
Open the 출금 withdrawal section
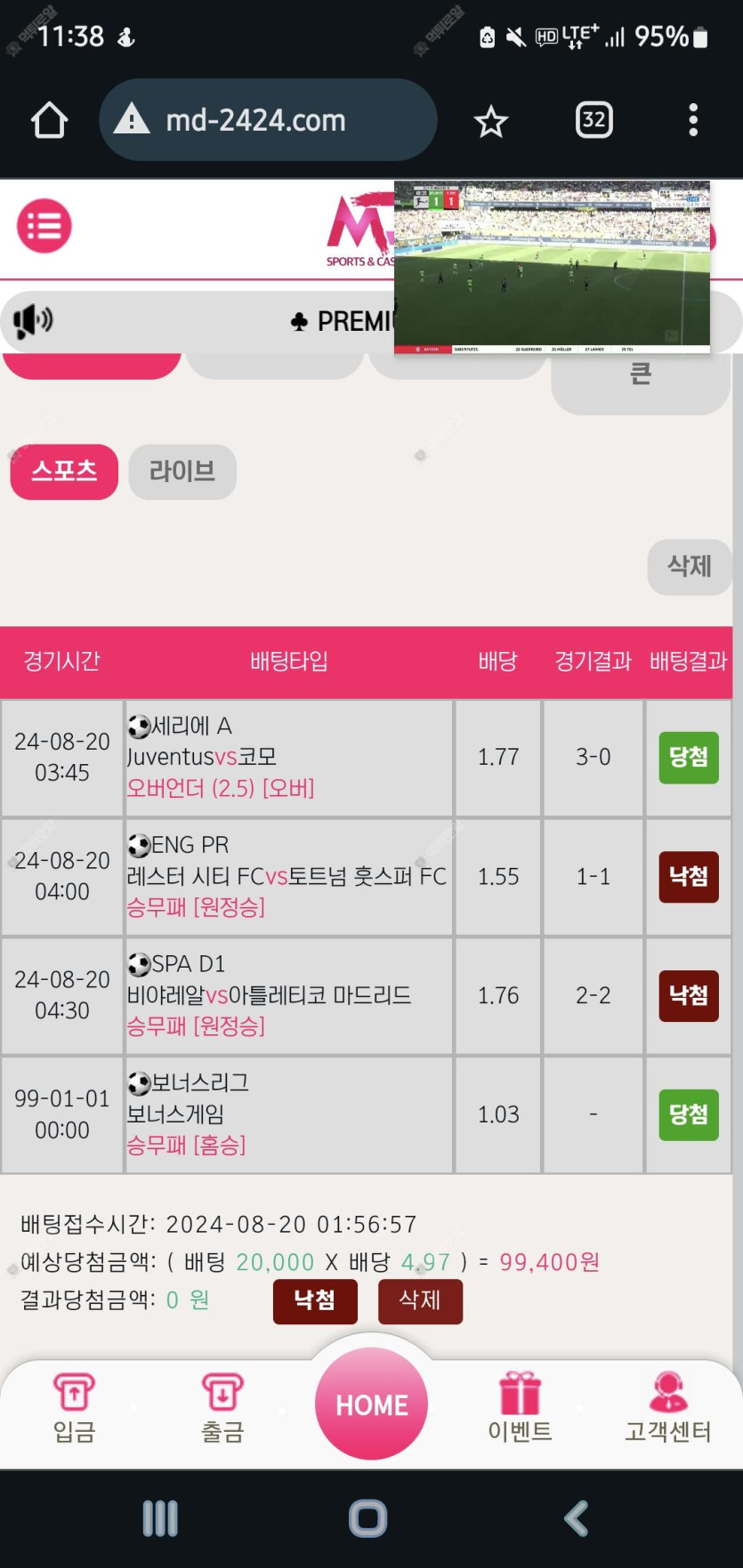[222, 1407]
